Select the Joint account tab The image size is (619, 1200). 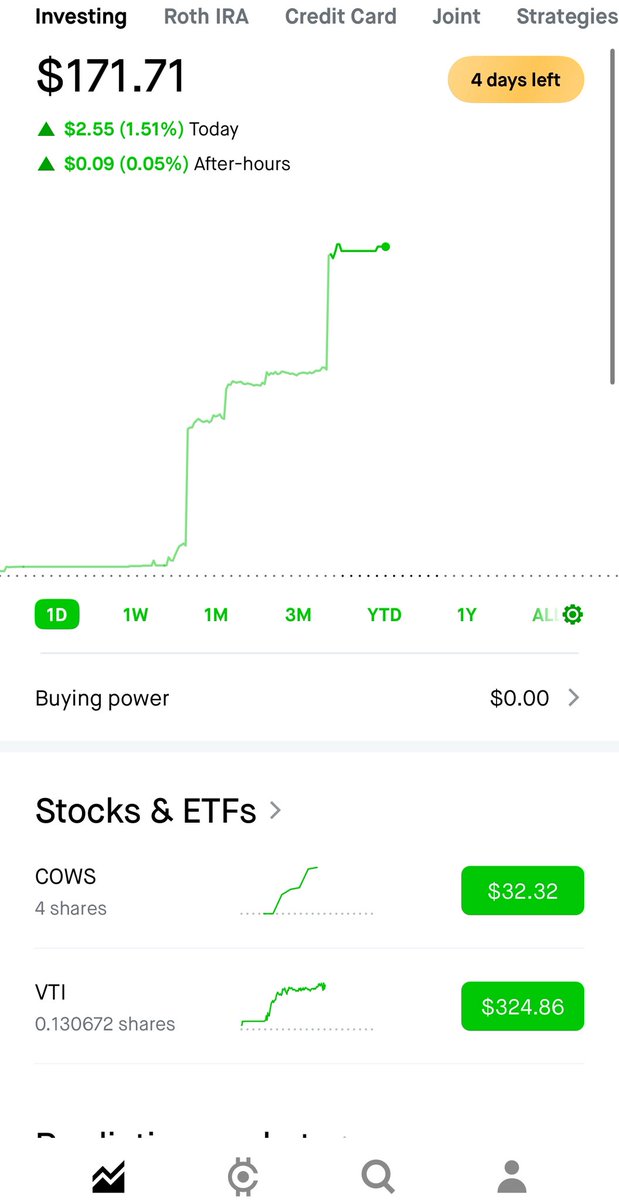coord(456,17)
